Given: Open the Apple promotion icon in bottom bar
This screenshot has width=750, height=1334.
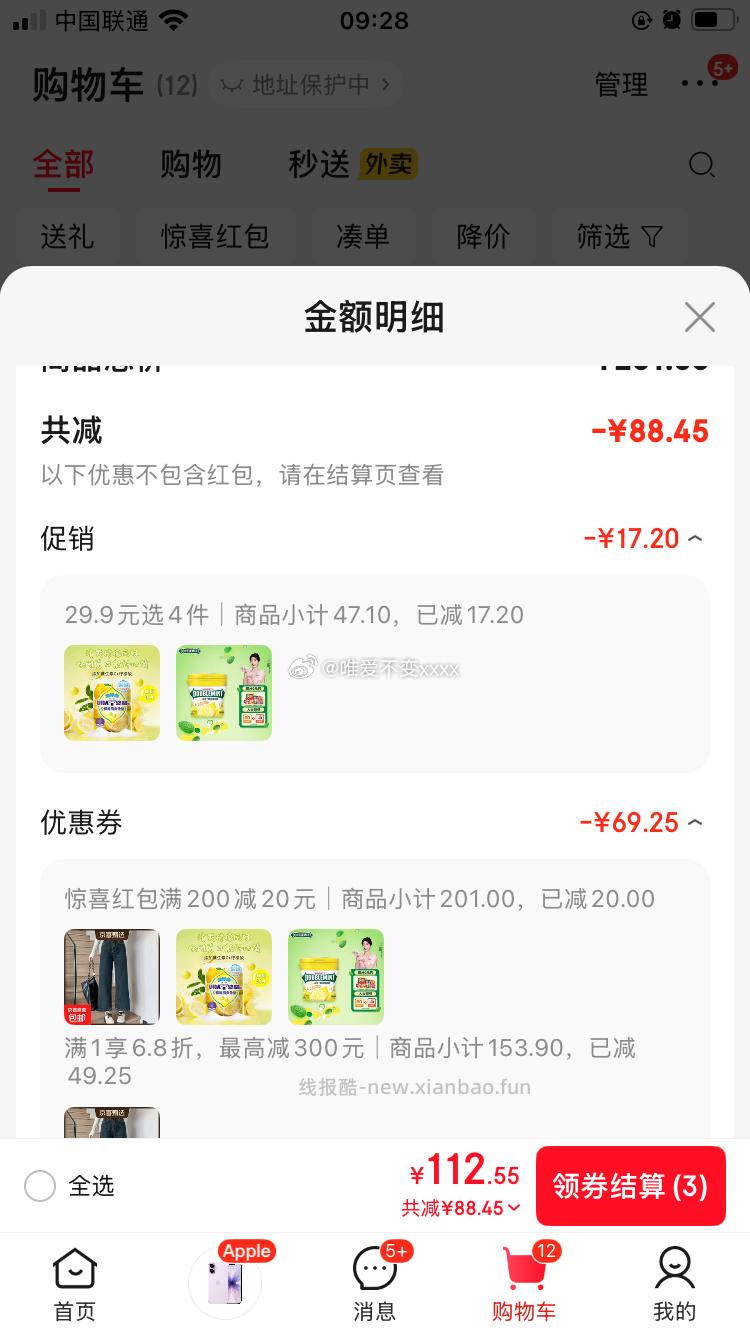Looking at the screenshot, I should pyautogui.click(x=224, y=1283).
